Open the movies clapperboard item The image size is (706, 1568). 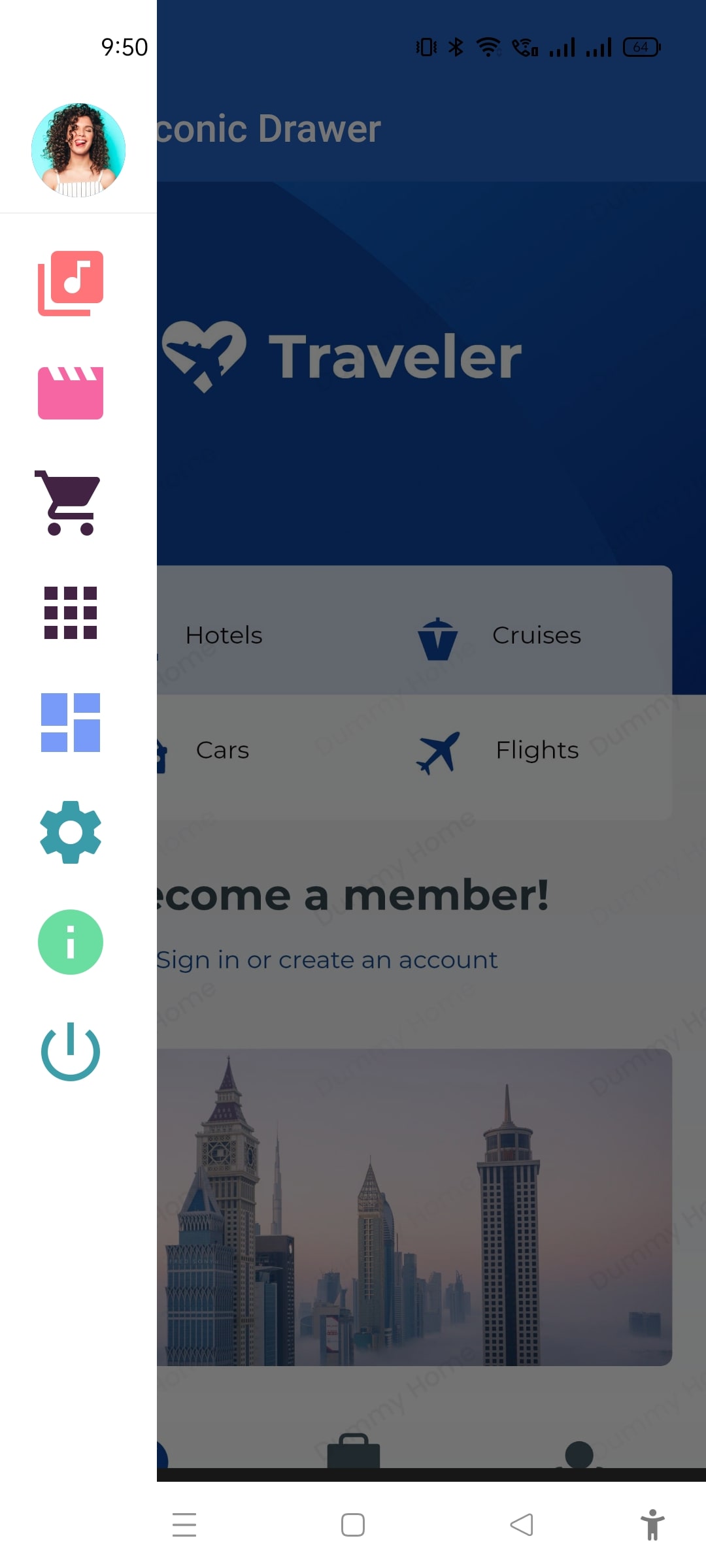click(71, 393)
